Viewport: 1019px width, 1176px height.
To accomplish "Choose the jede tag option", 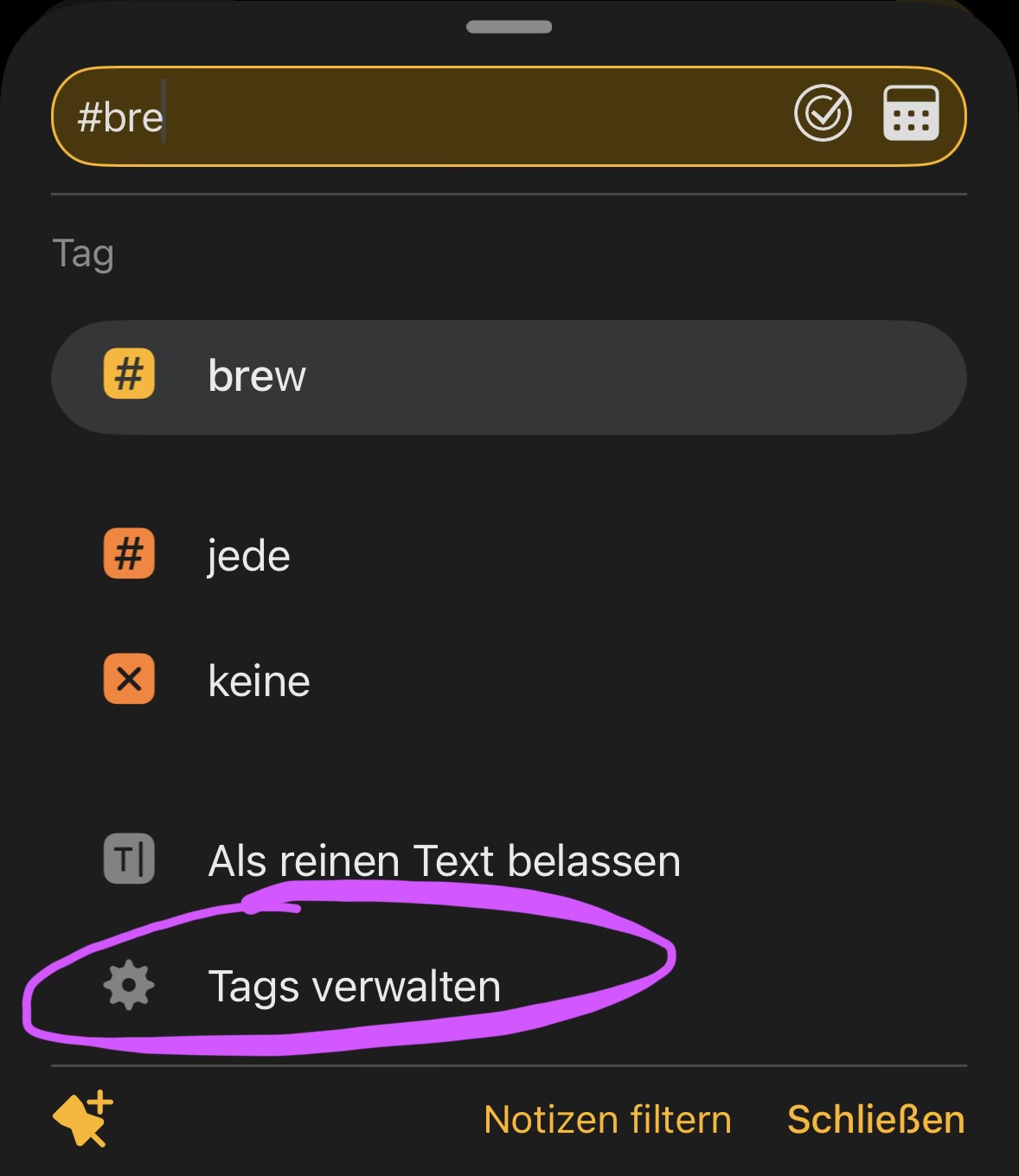I will tap(249, 555).
